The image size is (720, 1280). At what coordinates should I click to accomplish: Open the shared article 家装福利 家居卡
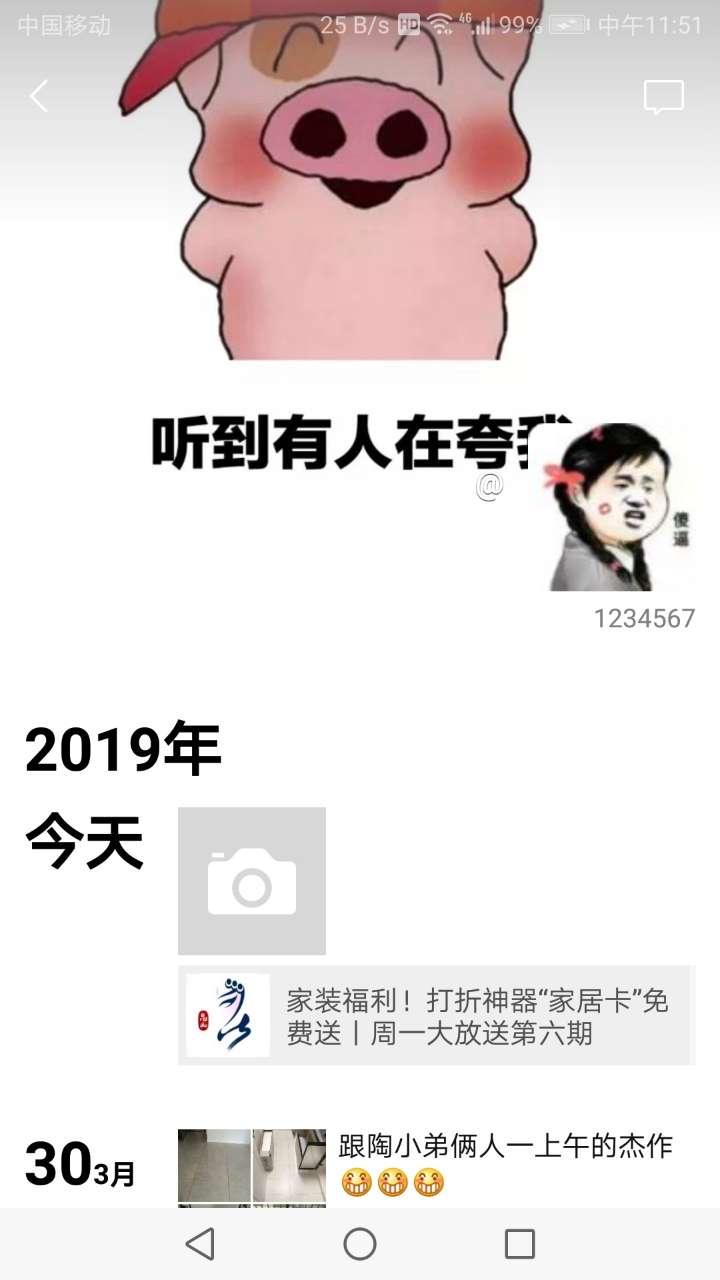tap(437, 1016)
